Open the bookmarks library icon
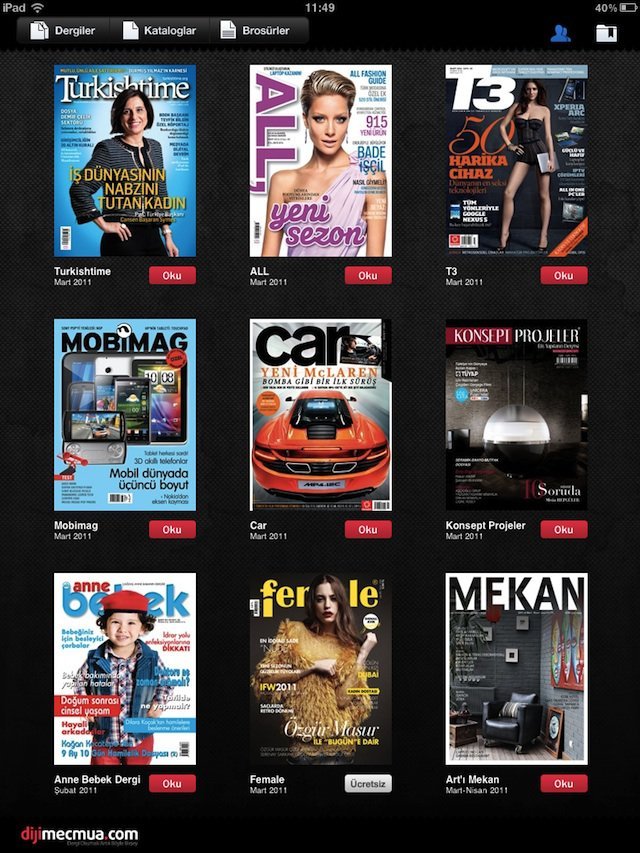Image resolution: width=640 pixels, height=853 pixels. [605, 33]
